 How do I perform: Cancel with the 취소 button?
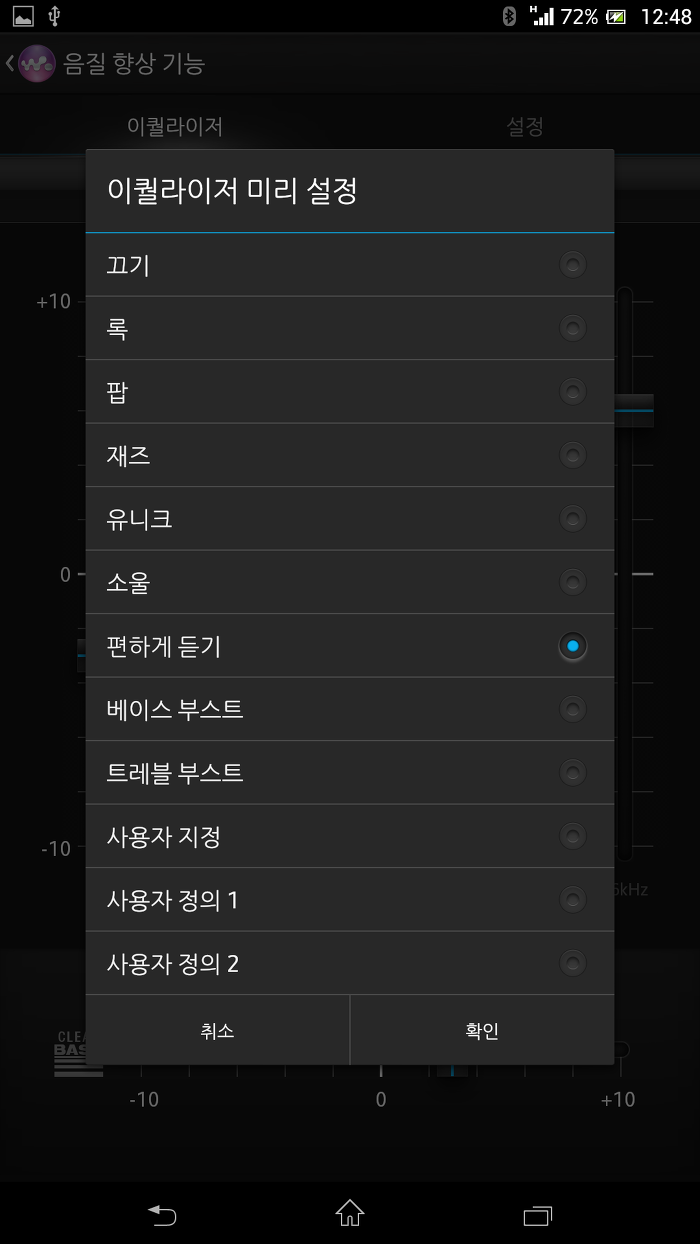pos(217,1030)
